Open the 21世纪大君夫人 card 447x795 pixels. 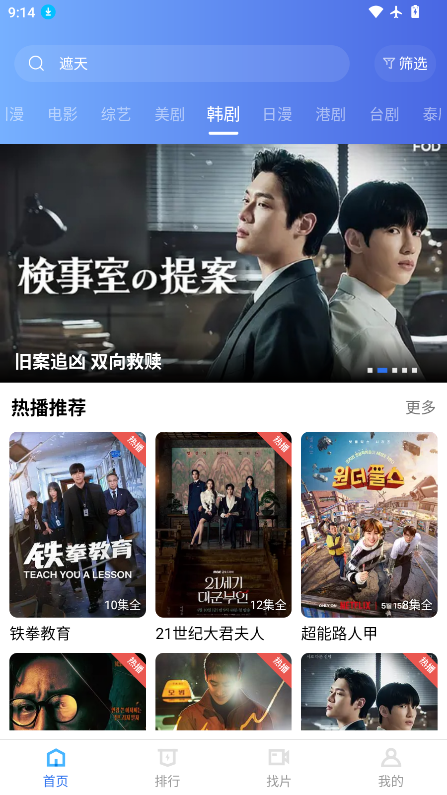pyautogui.click(x=224, y=537)
